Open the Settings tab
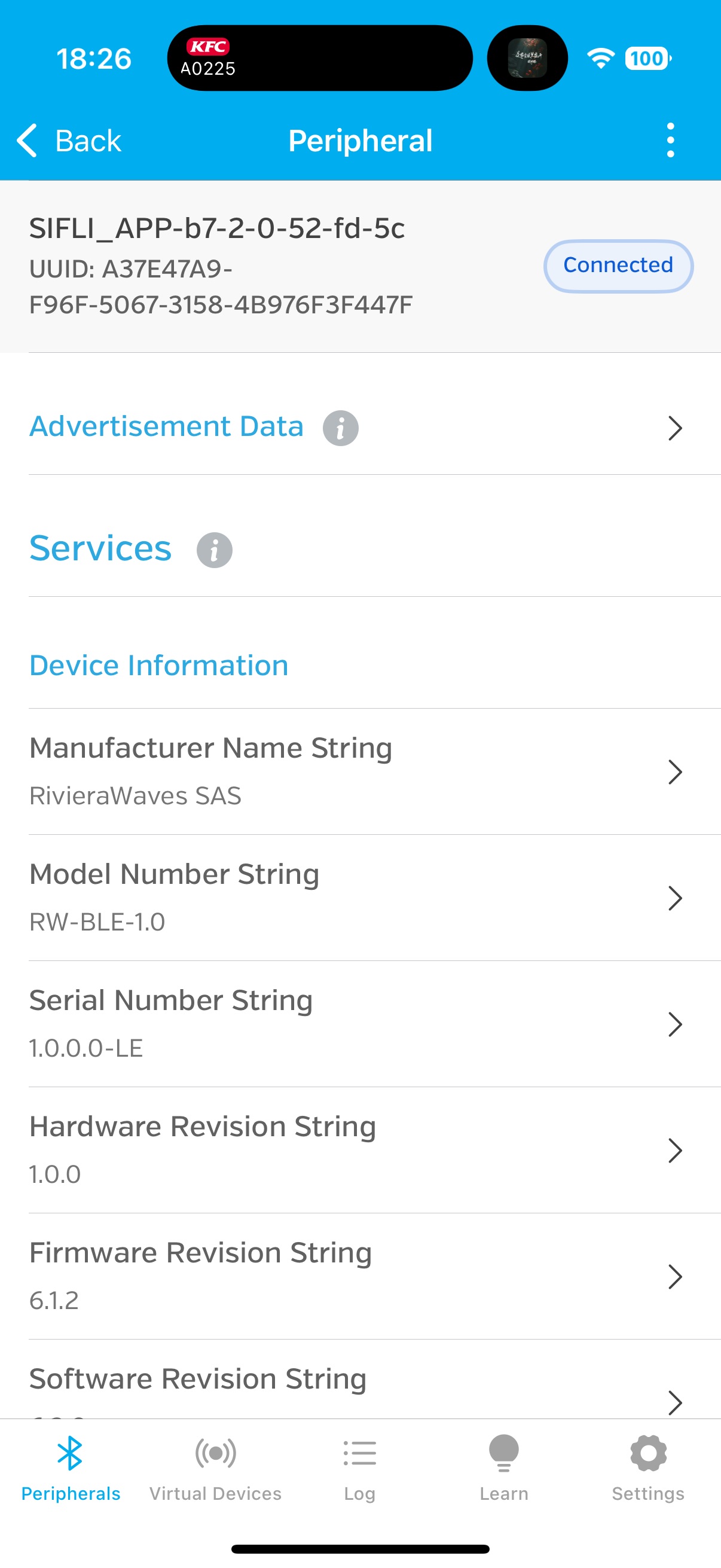Screen dimensions: 721x1568 pos(648,1468)
